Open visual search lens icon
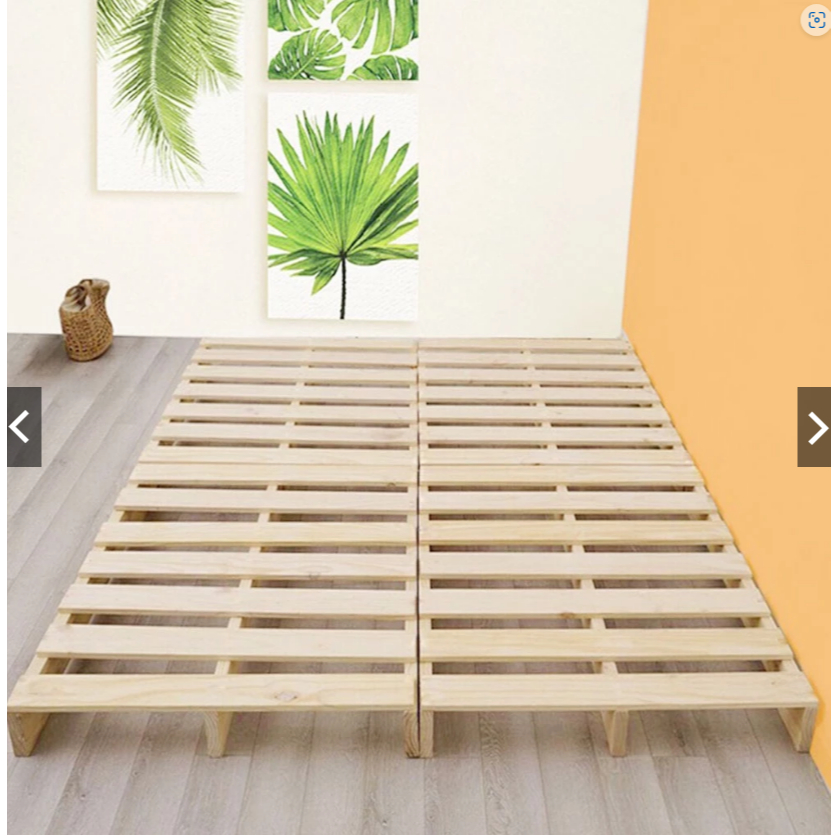The image size is (837, 837). pyautogui.click(x=816, y=20)
